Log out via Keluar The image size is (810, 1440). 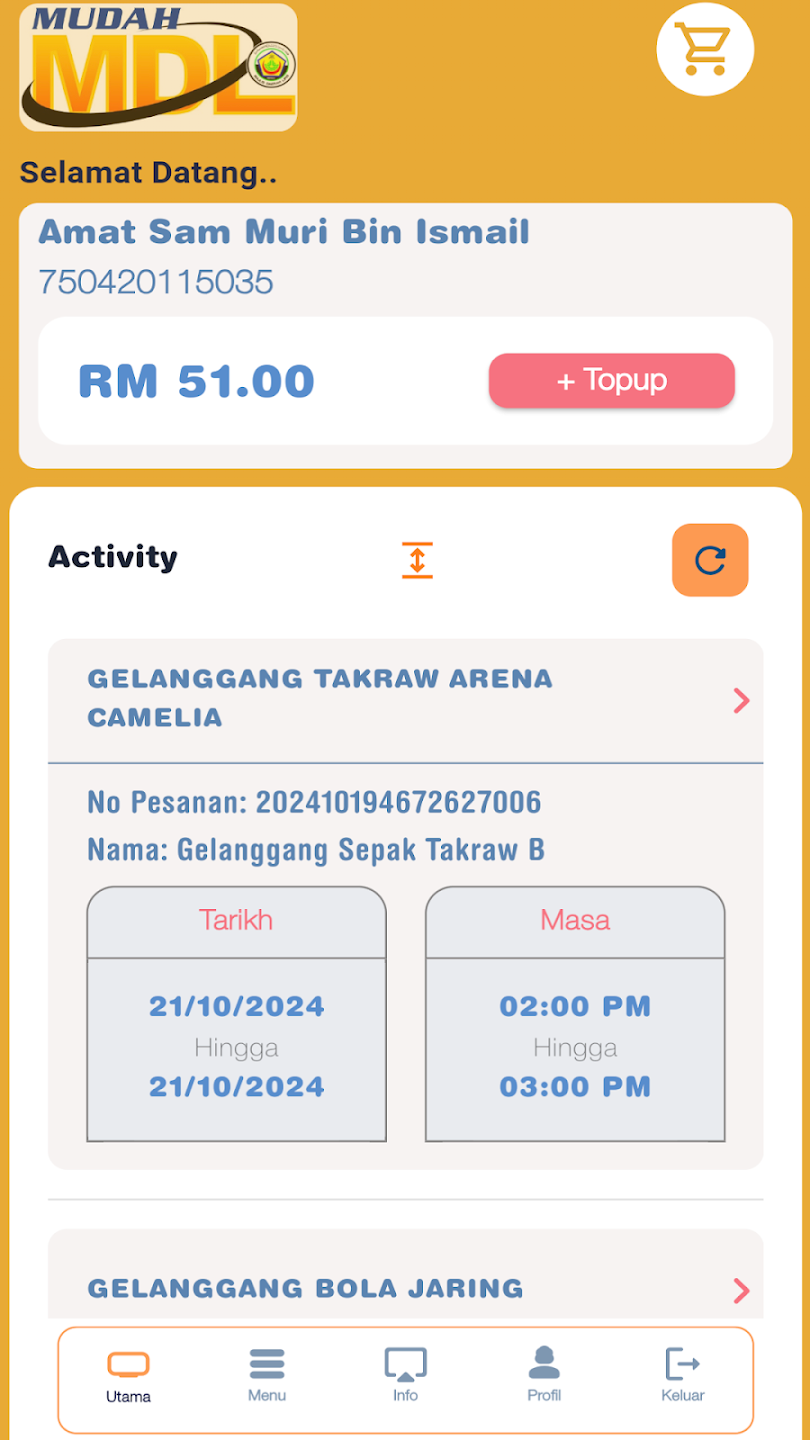(682, 1377)
